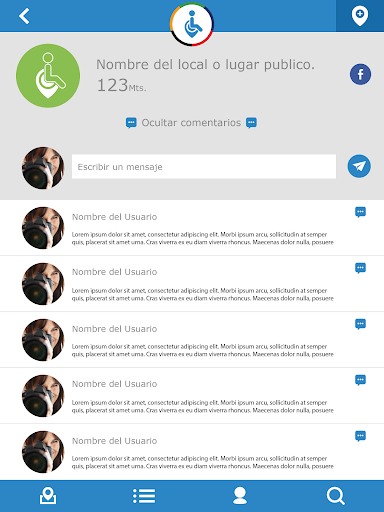Screen dimensions: 384x512
Task: Send the message with paper plane
Action: click(x=359, y=166)
